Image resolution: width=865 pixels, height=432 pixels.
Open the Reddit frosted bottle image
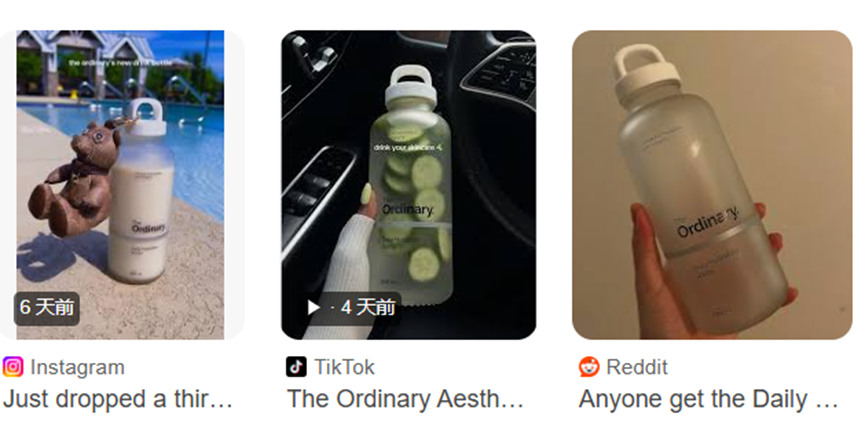712,185
